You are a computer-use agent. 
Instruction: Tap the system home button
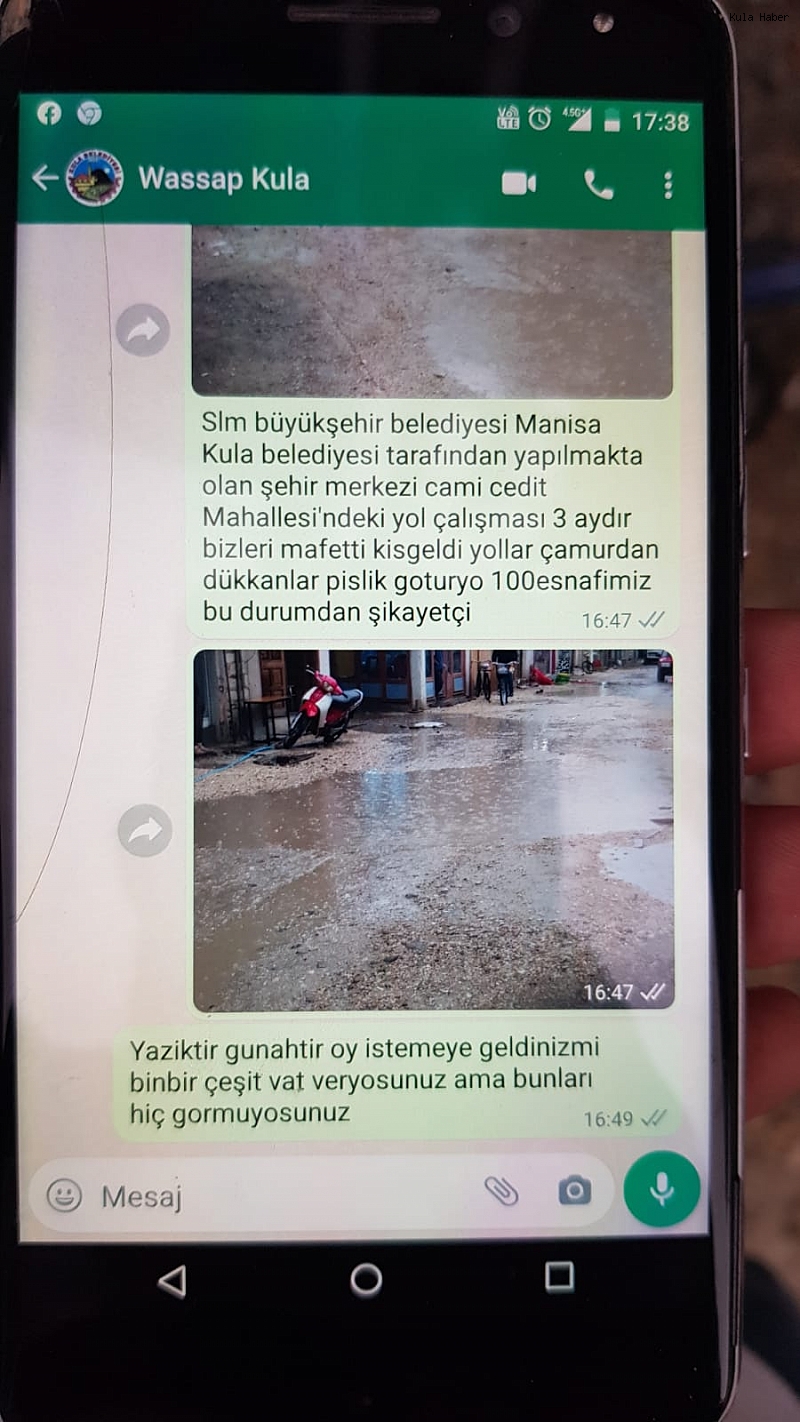365,1279
